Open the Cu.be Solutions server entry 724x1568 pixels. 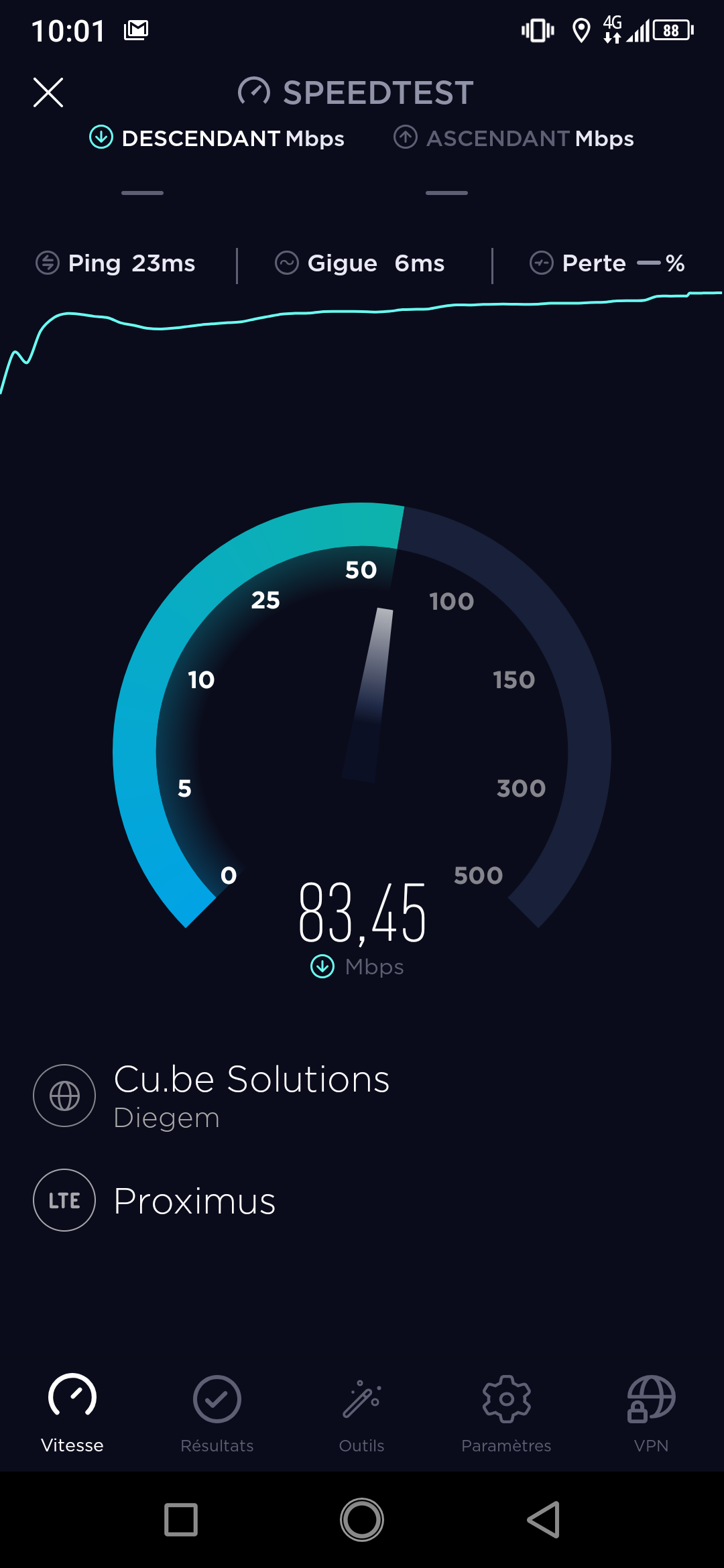click(251, 1095)
